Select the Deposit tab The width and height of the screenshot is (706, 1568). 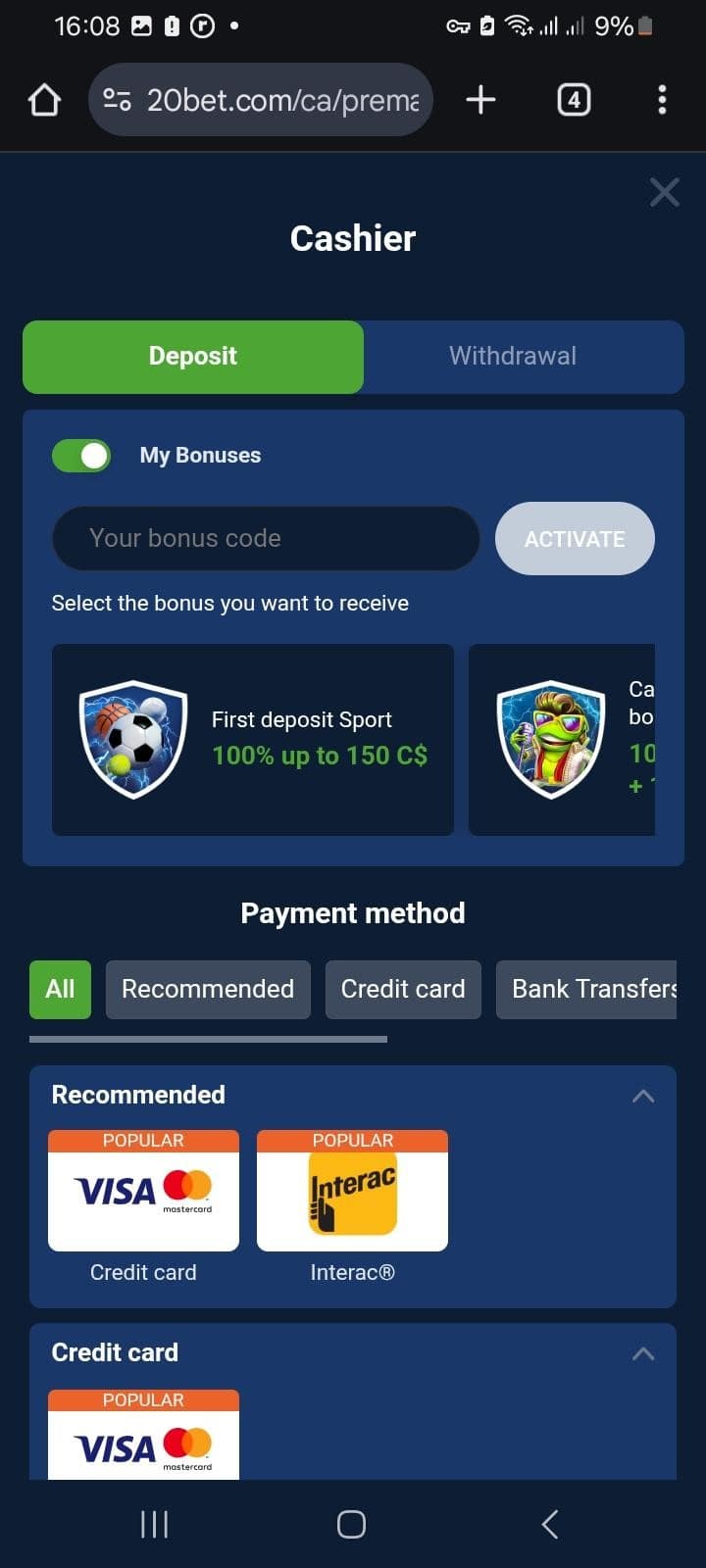[193, 356]
